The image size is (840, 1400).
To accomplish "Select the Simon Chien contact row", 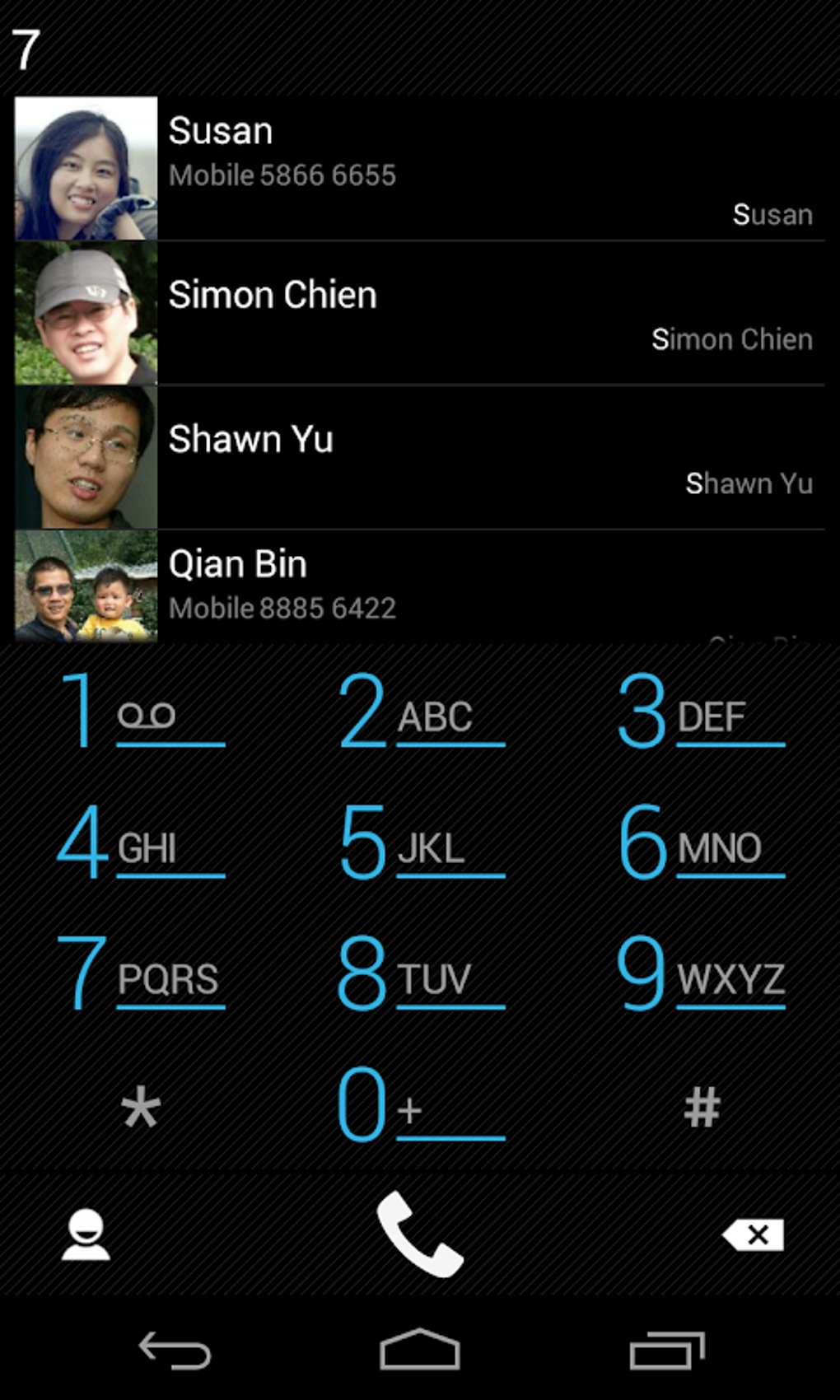I will [x=420, y=314].
